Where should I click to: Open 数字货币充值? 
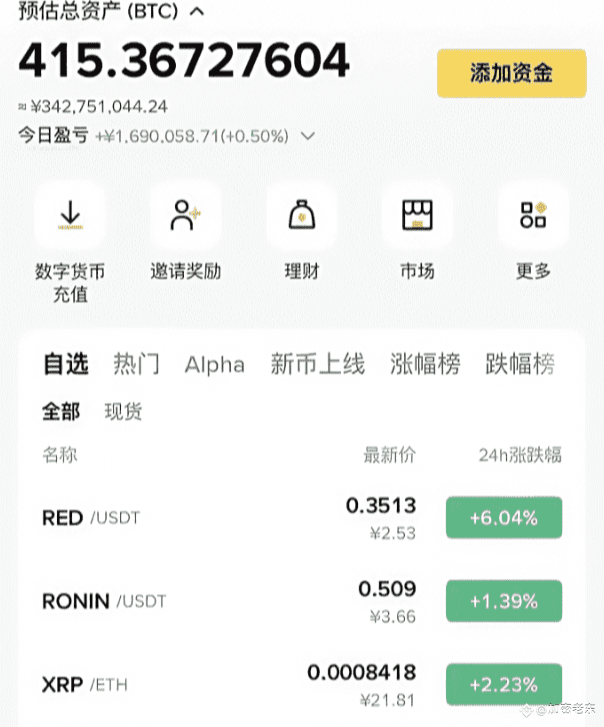coord(70,215)
